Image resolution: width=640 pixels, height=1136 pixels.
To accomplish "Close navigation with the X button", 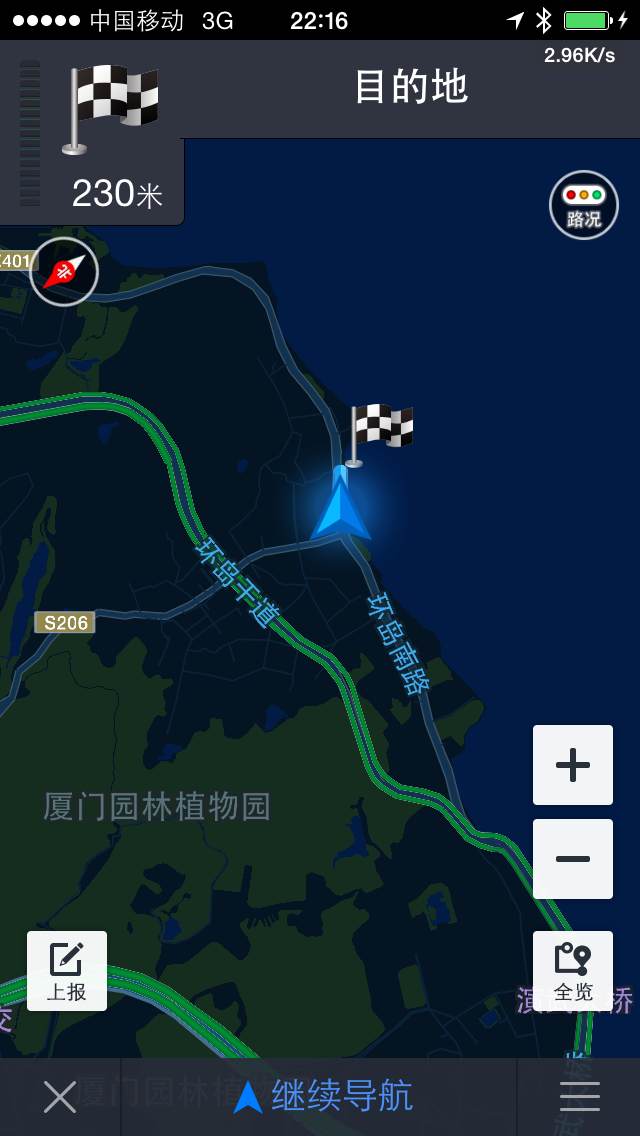I will pyautogui.click(x=59, y=1097).
